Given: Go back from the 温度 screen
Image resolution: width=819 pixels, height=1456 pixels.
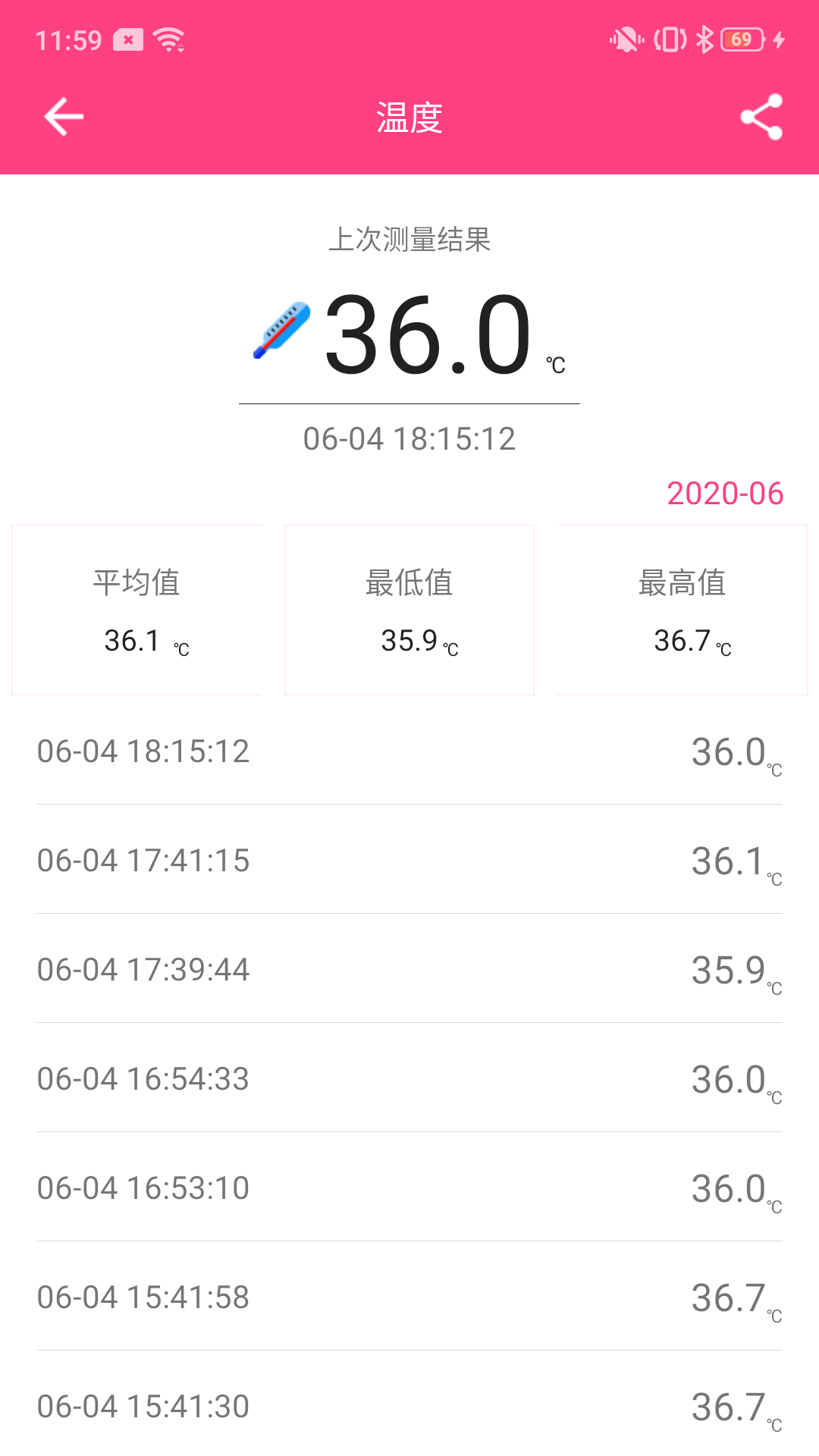Looking at the screenshot, I should (64, 117).
